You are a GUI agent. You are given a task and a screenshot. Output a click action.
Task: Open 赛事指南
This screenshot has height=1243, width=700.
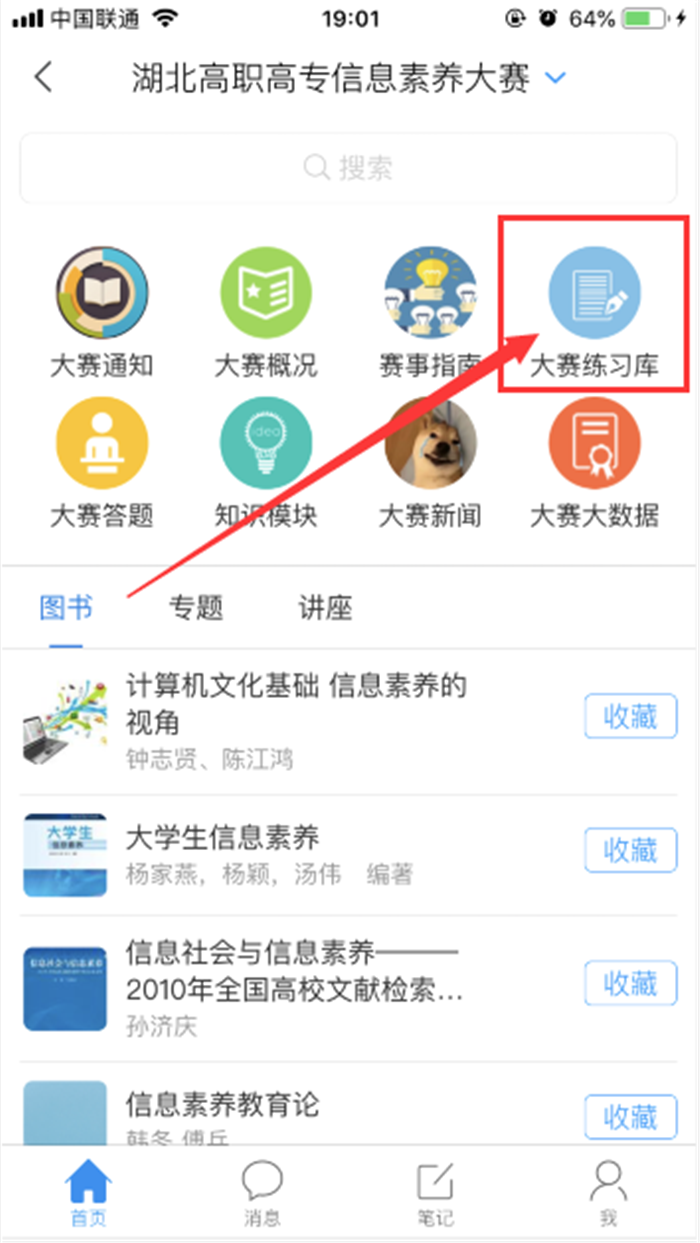pos(429,294)
